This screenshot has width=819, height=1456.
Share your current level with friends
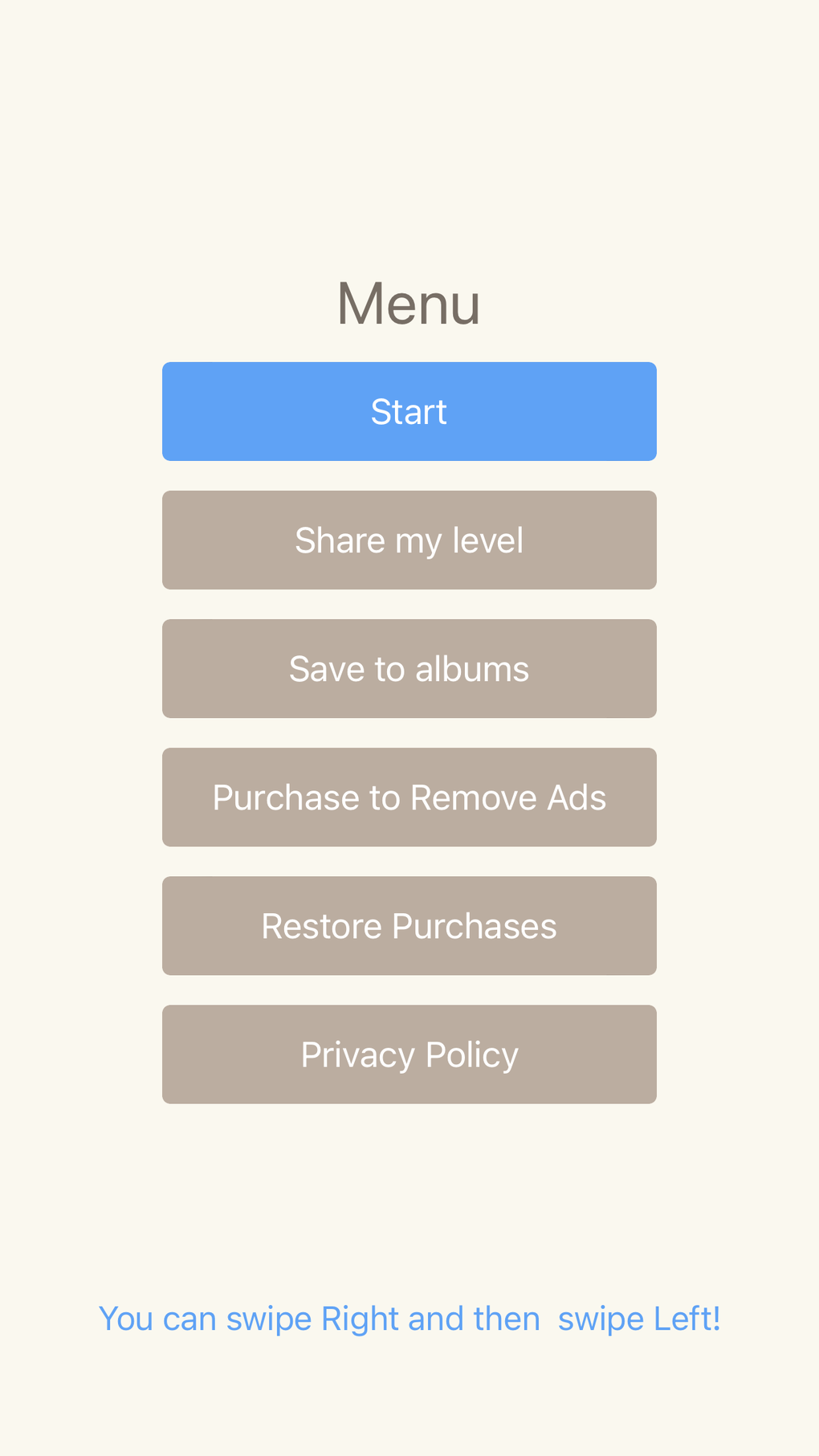tap(409, 540)
